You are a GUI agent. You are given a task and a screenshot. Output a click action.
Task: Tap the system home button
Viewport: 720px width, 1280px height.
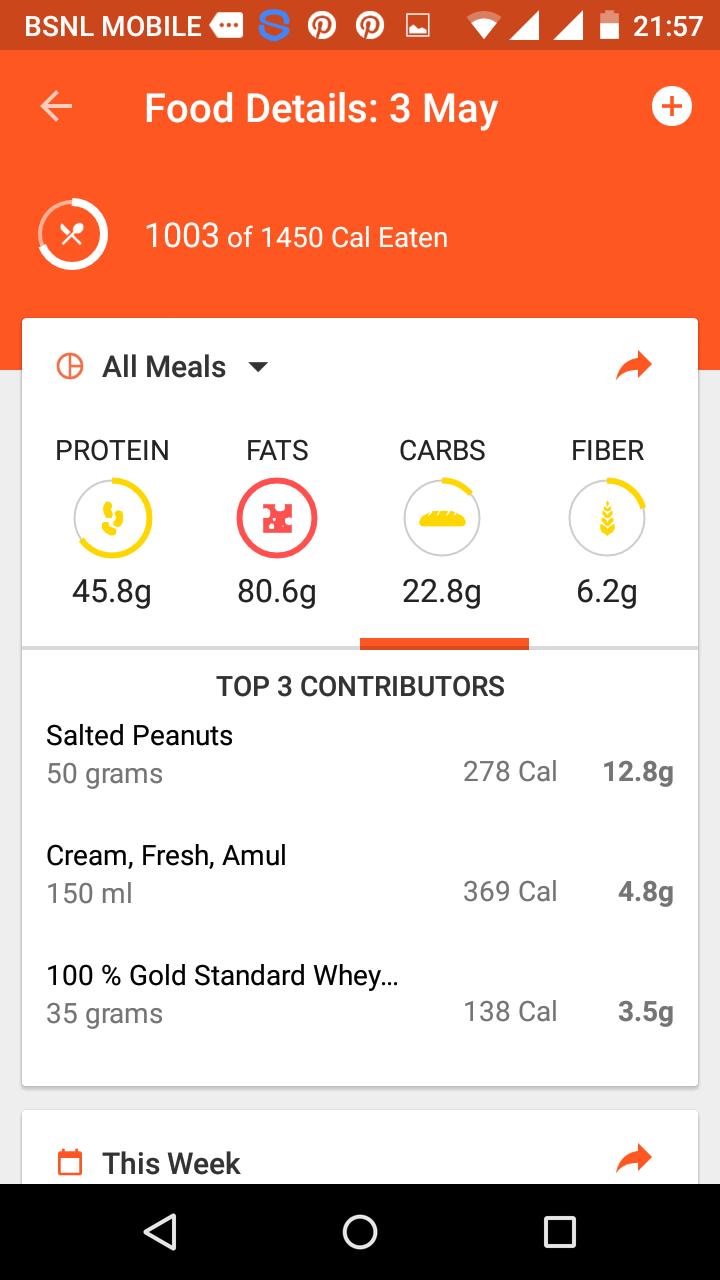click(360, 1232)
